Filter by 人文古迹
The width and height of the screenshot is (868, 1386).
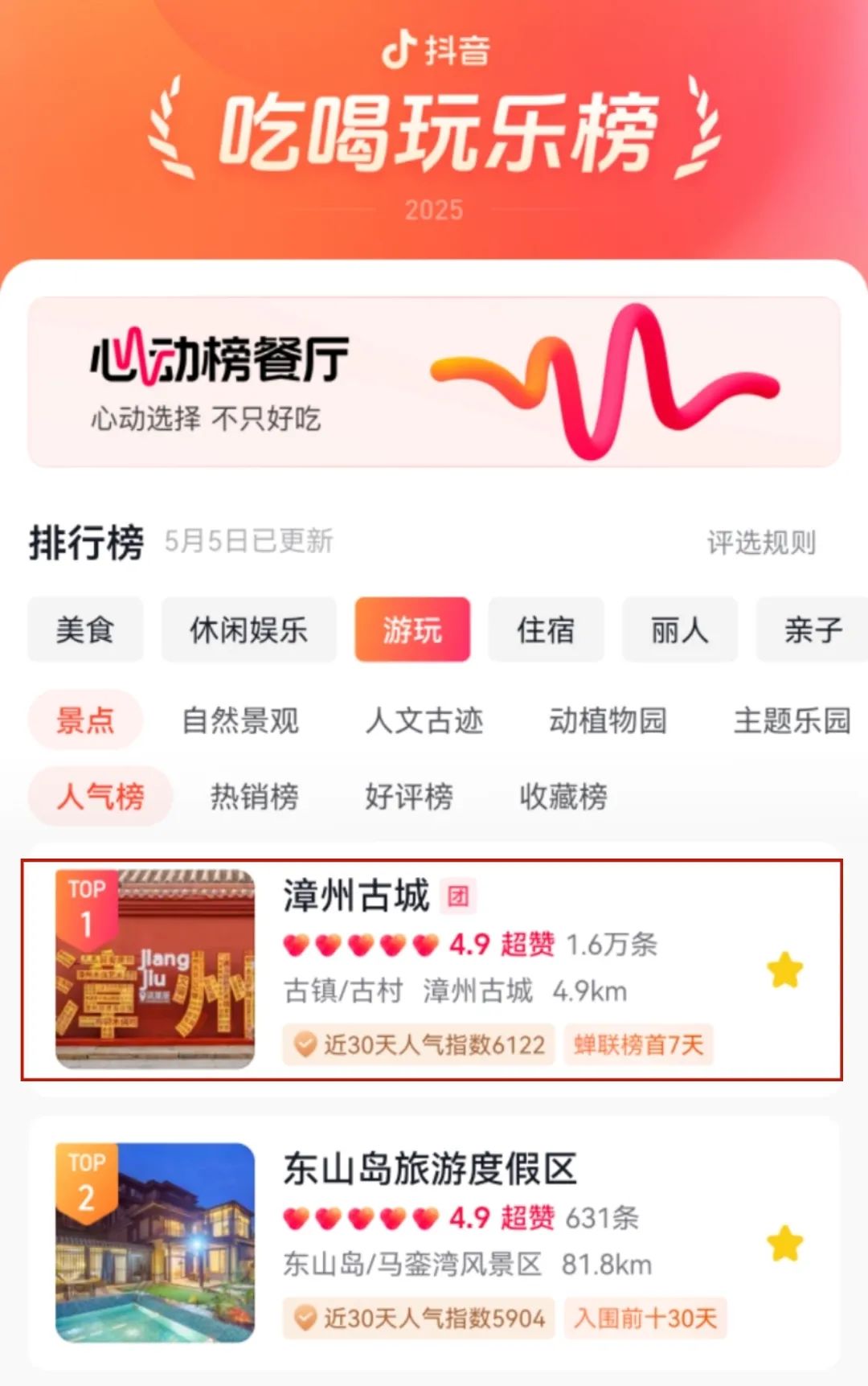[424, 720]
